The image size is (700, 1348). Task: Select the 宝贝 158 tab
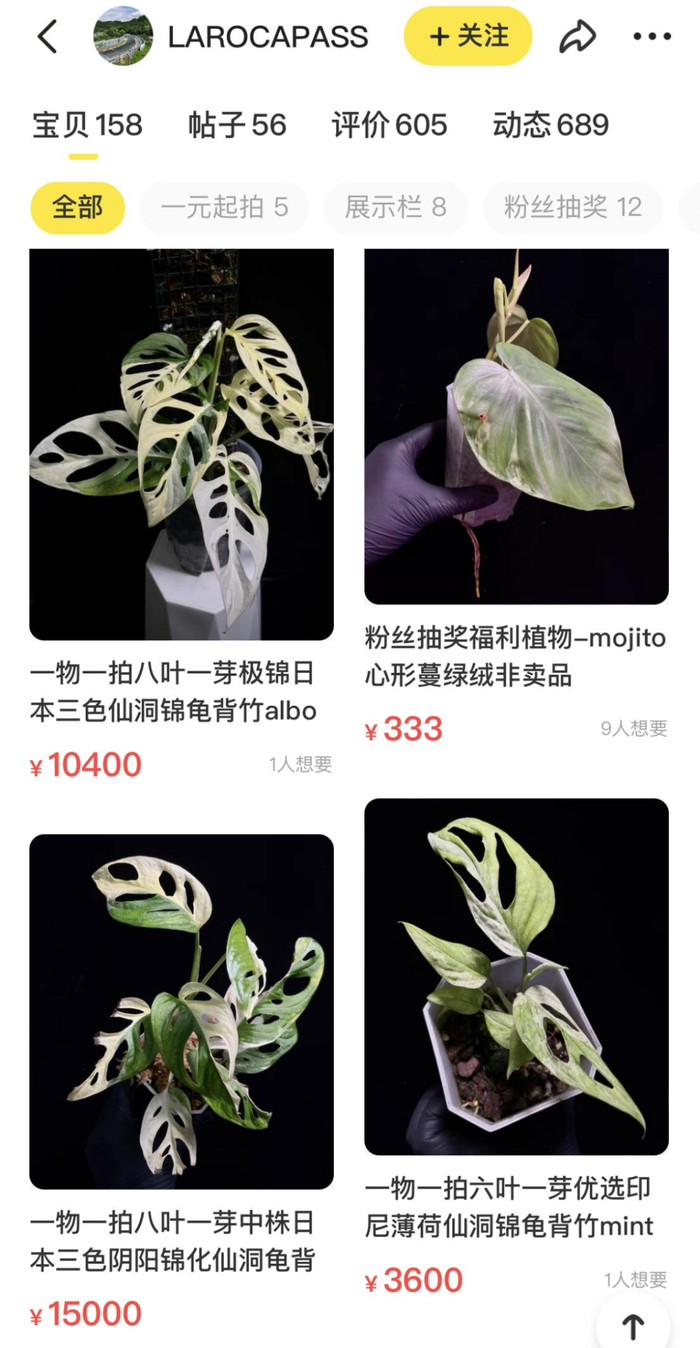pyautogui.click(x=87, y=125)
